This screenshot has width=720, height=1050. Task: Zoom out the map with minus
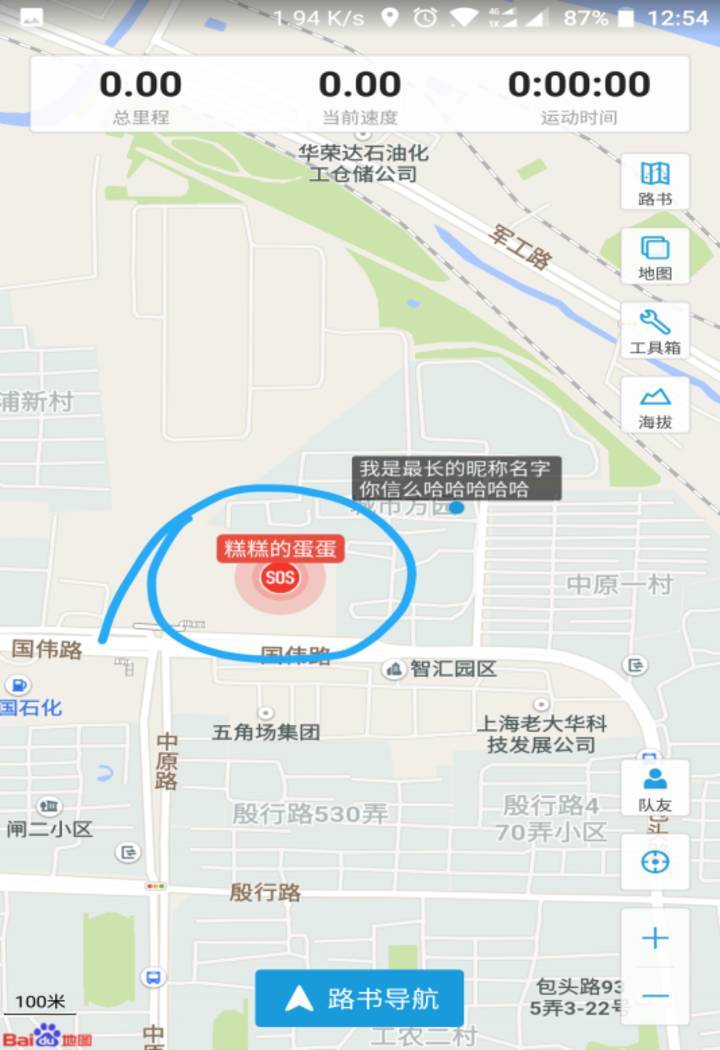[x=655, y=996]
